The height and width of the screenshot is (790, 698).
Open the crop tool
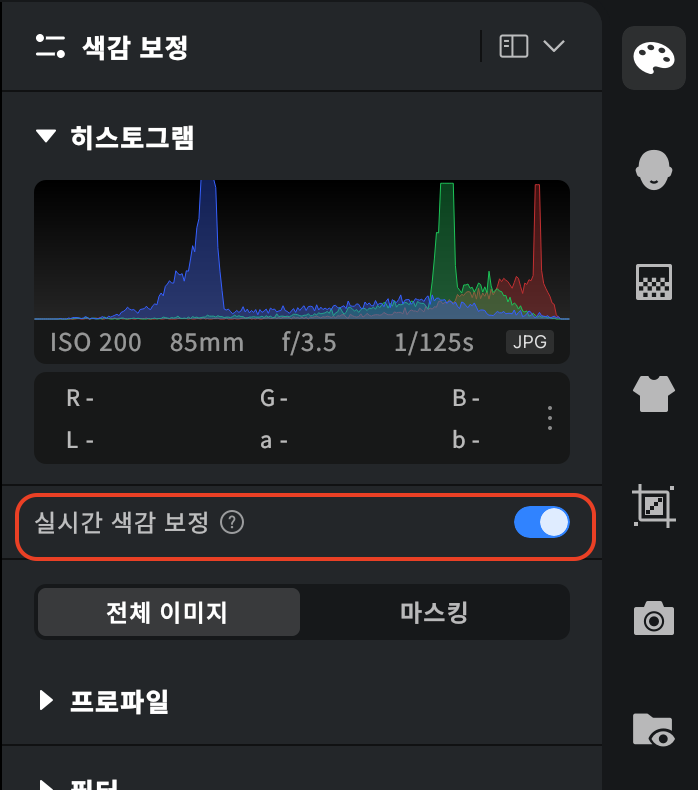654,506
